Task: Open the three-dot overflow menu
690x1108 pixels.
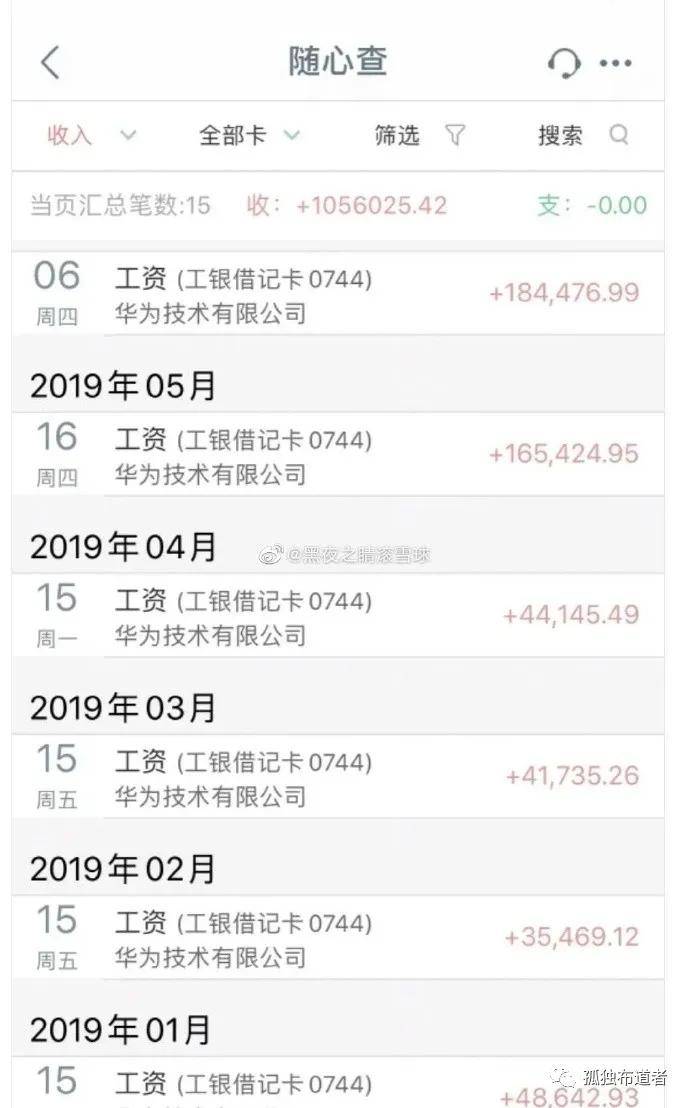Action: [x=616, y=63]
